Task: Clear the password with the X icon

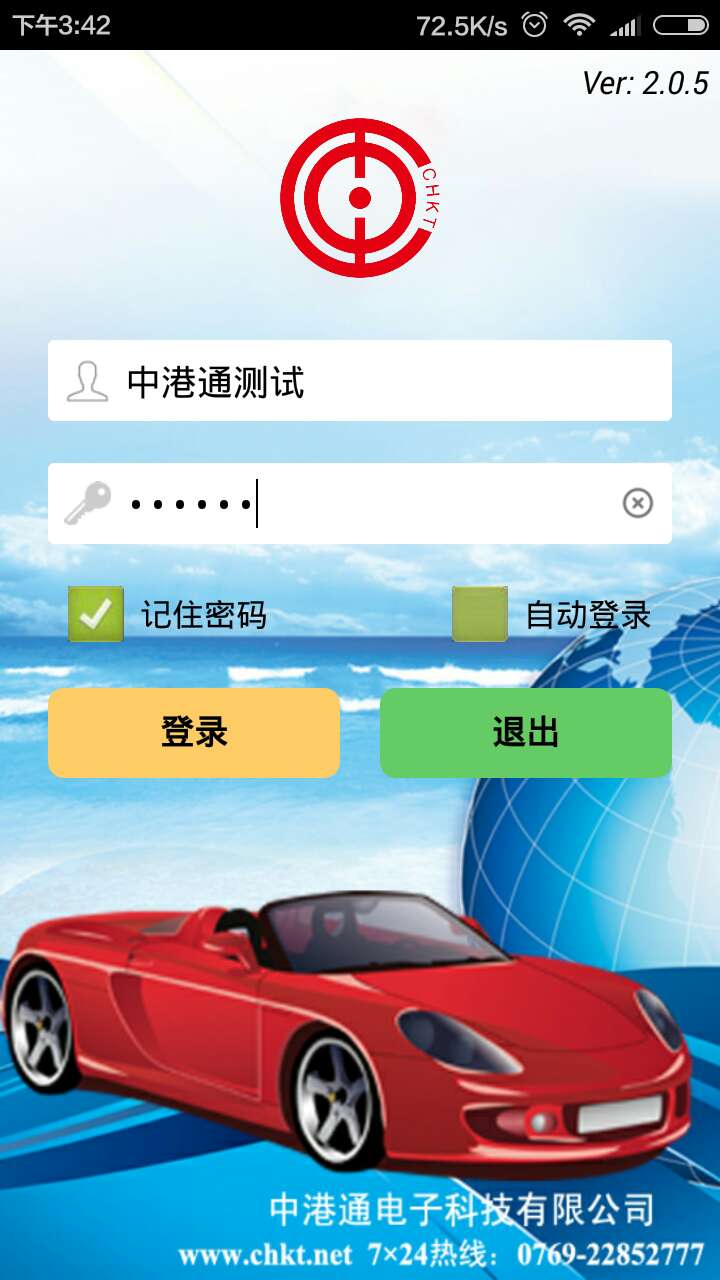Action: pyautogui.click(x=637, y=503)
